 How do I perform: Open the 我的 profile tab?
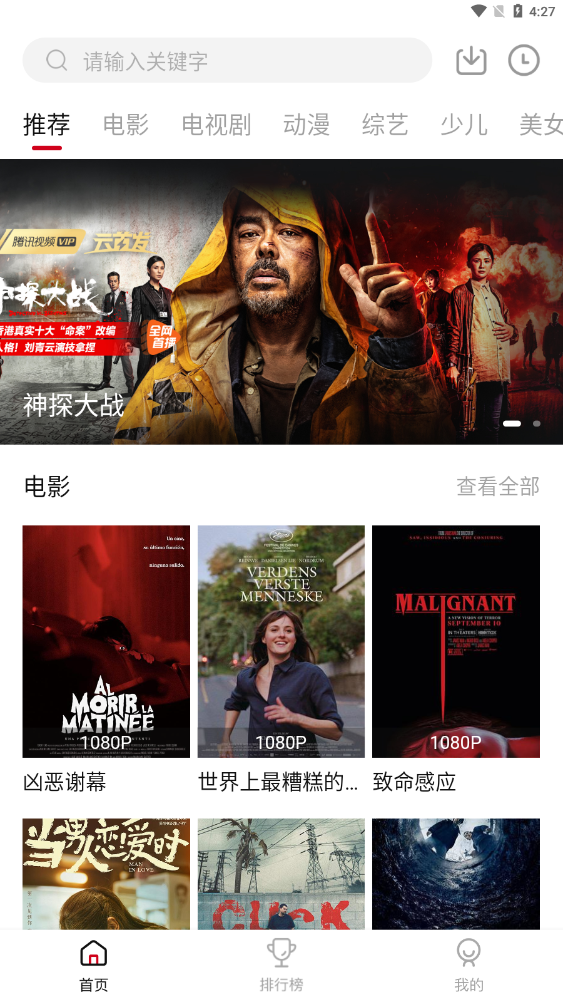click(x=468, y=965)
